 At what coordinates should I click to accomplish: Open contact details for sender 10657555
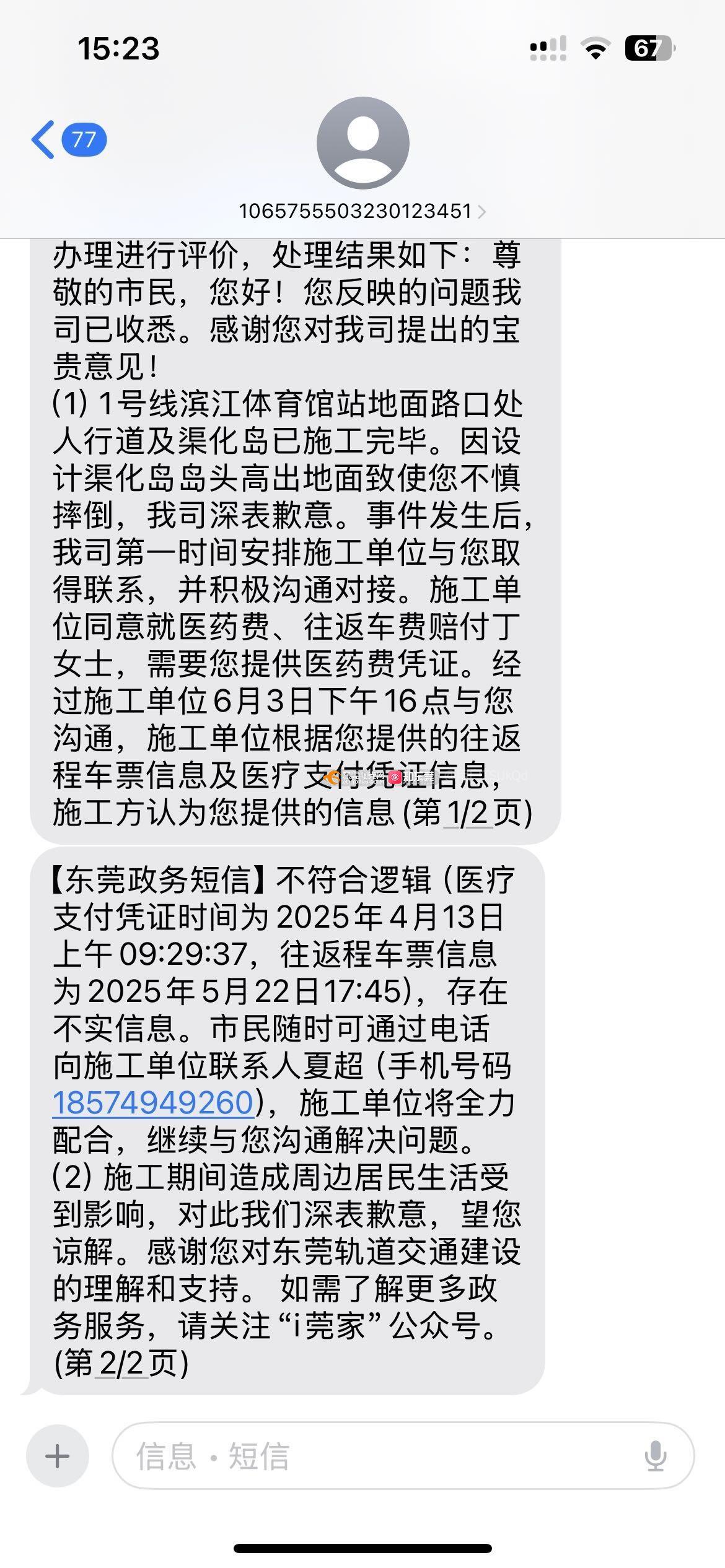point(362,211)
